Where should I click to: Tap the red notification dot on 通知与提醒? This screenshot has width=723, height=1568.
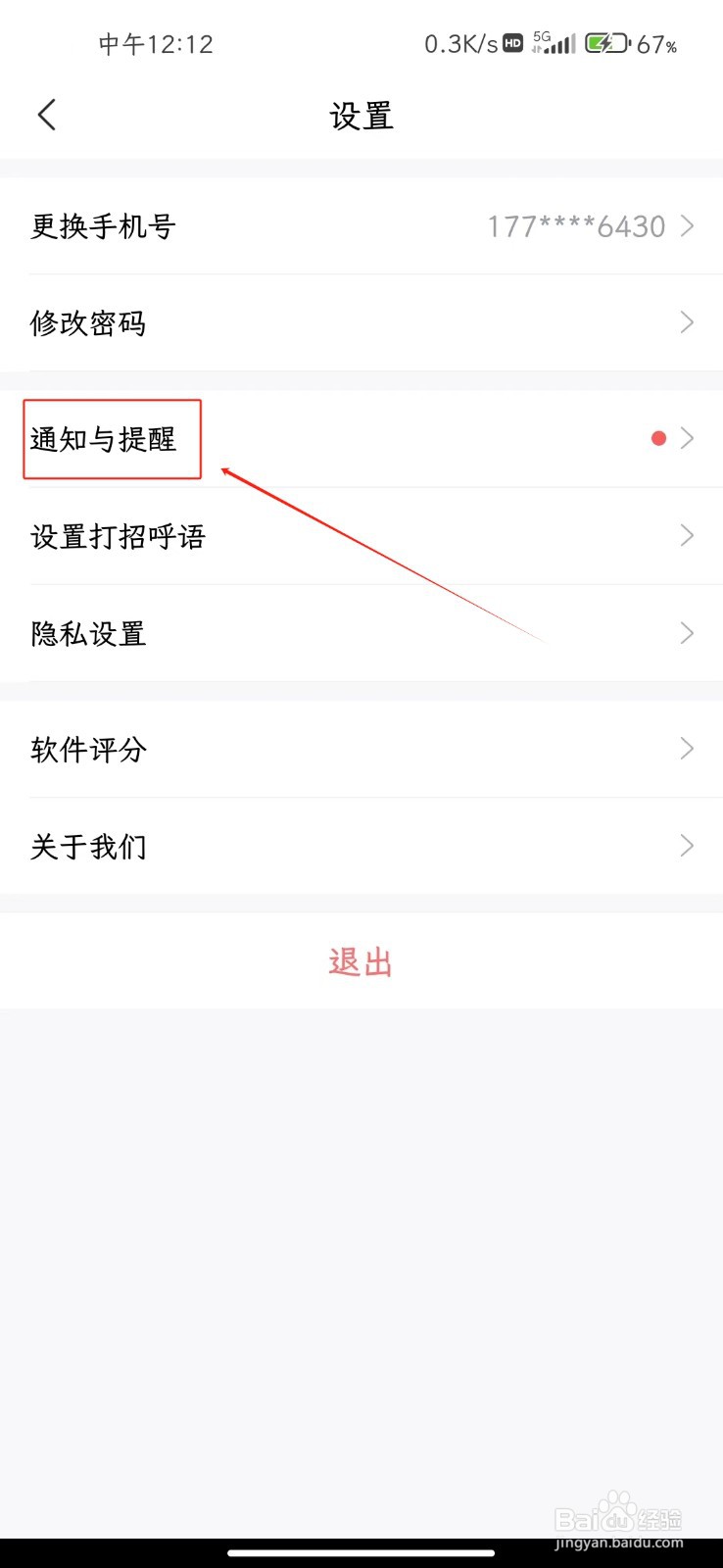(x=657, y=438)
